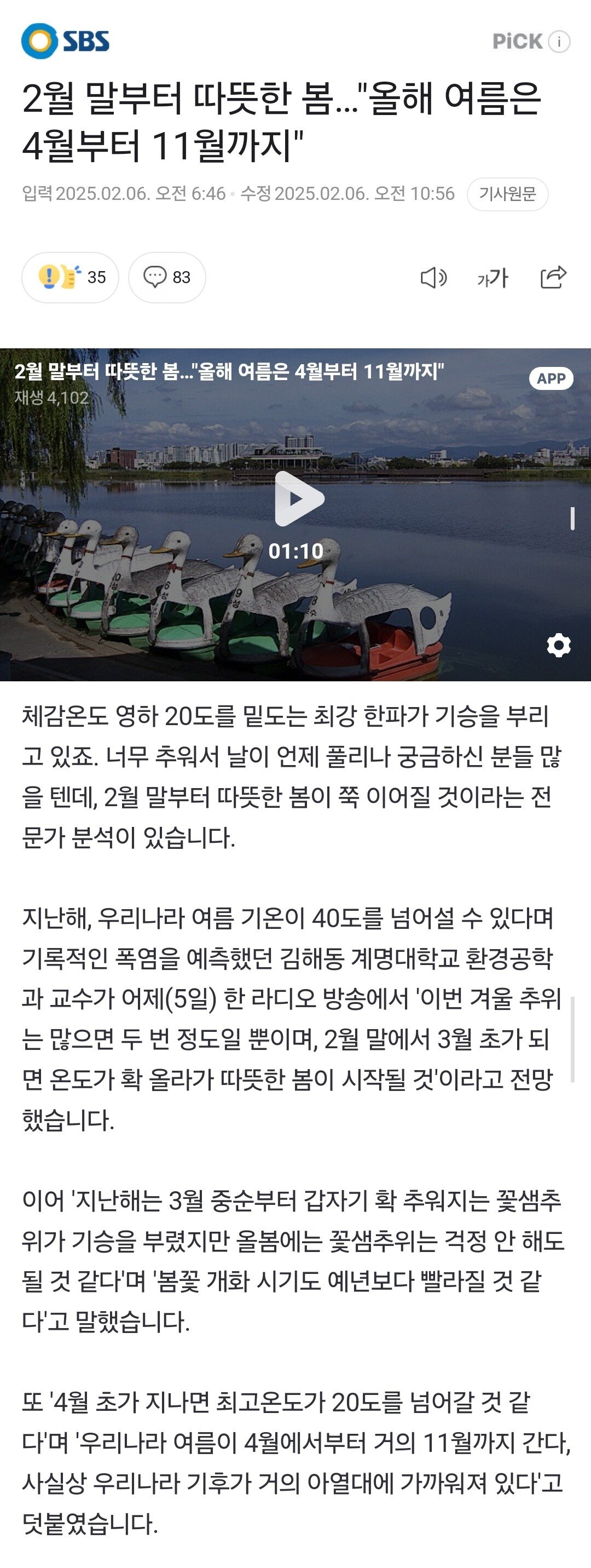Listen to the article with text-to-speech
Image resolution: width=591 pixels, height=1568 pixels.
tap(433, 278)
